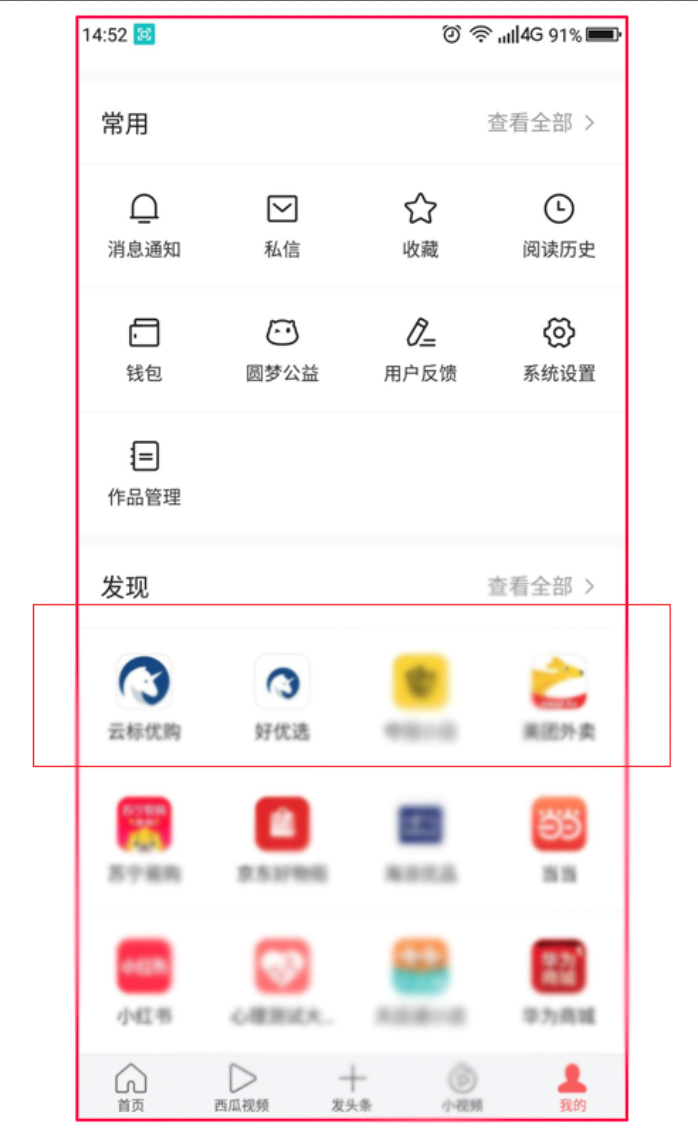Viewport: 698px width, 1134px height.
Task: Switch to the 小视频 tab
Action: point(462,1087)
